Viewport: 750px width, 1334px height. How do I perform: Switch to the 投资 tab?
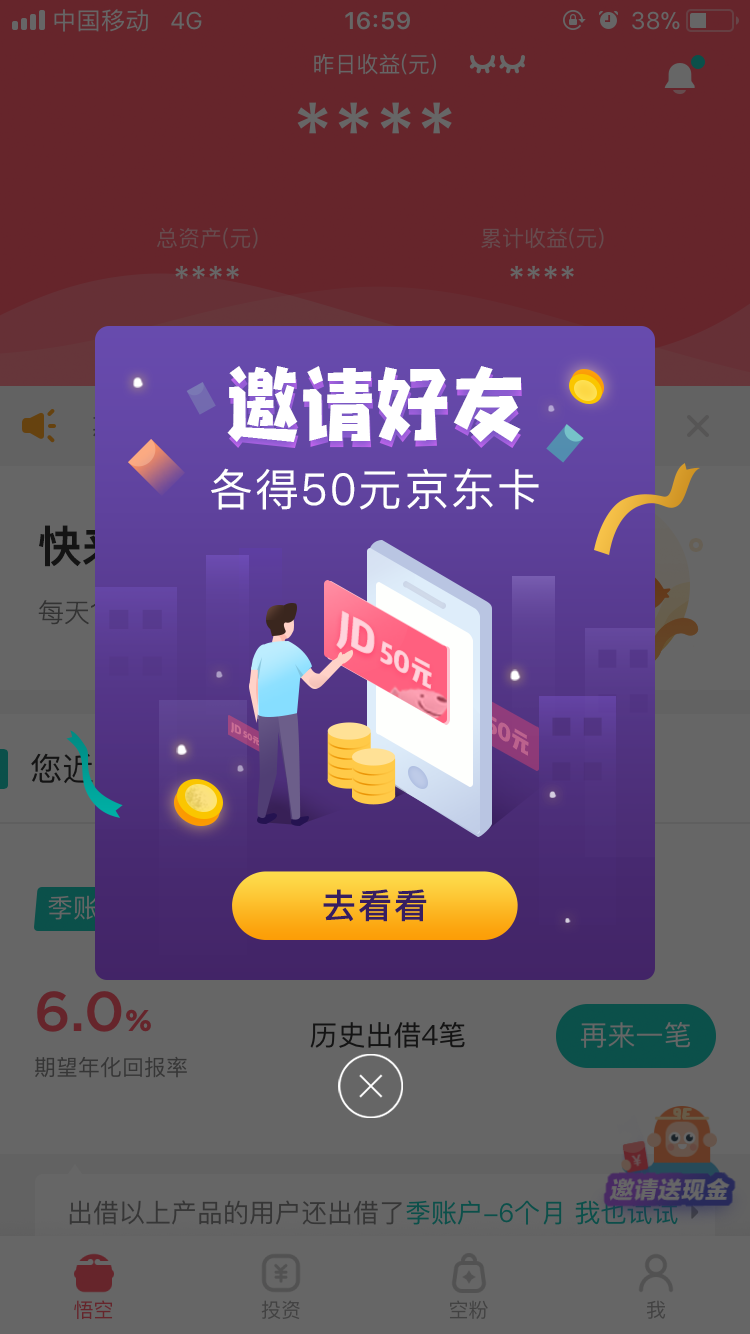point(281,1286)
